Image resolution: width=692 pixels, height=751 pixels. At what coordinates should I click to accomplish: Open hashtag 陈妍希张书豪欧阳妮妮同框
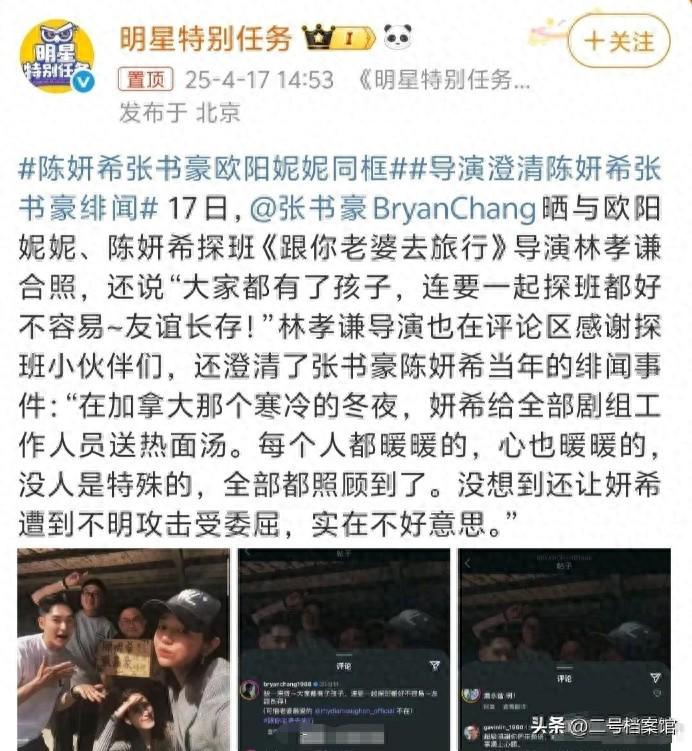200,169
